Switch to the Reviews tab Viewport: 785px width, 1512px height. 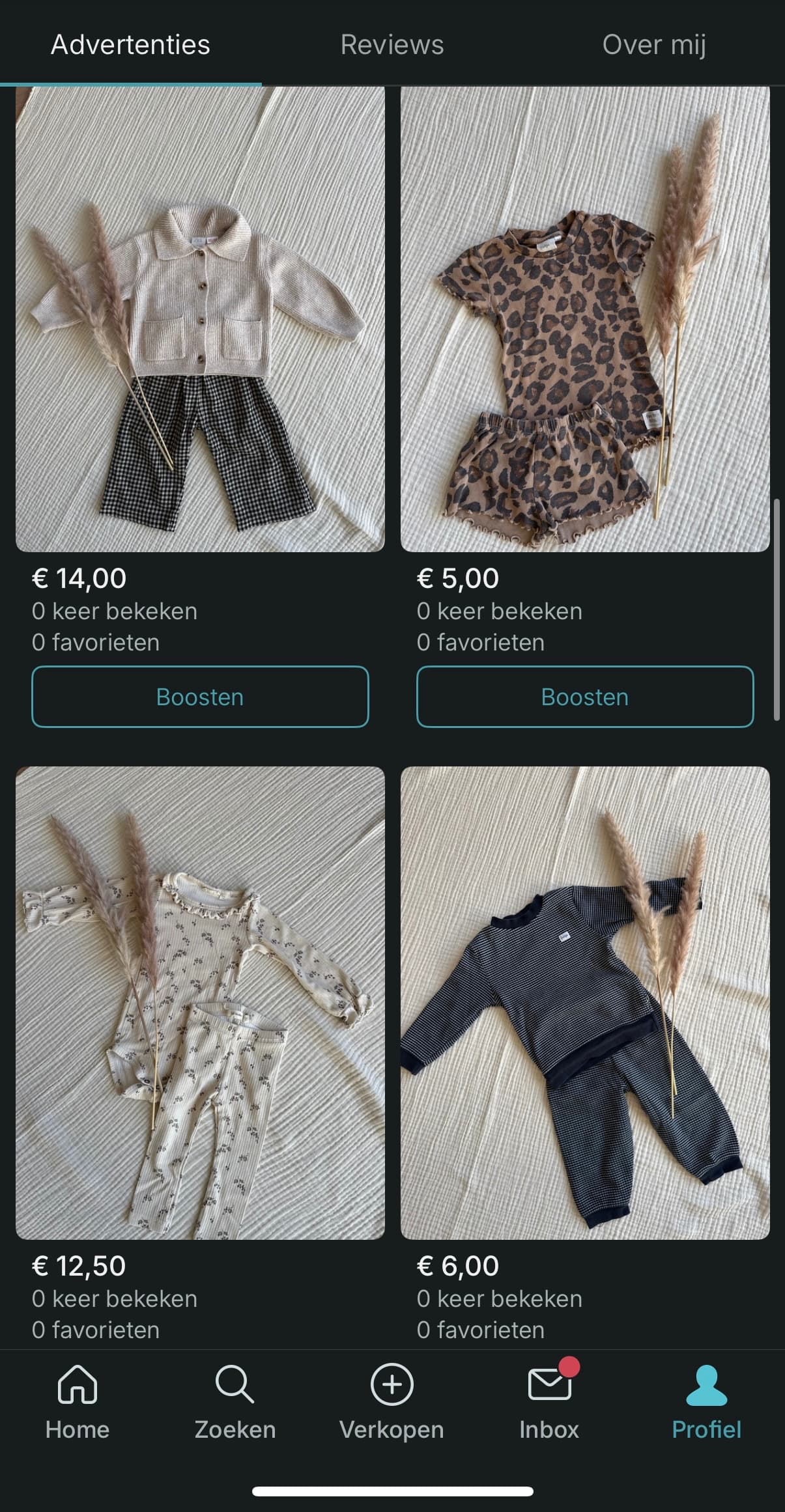pyautogui.click(x=392, y=45)
